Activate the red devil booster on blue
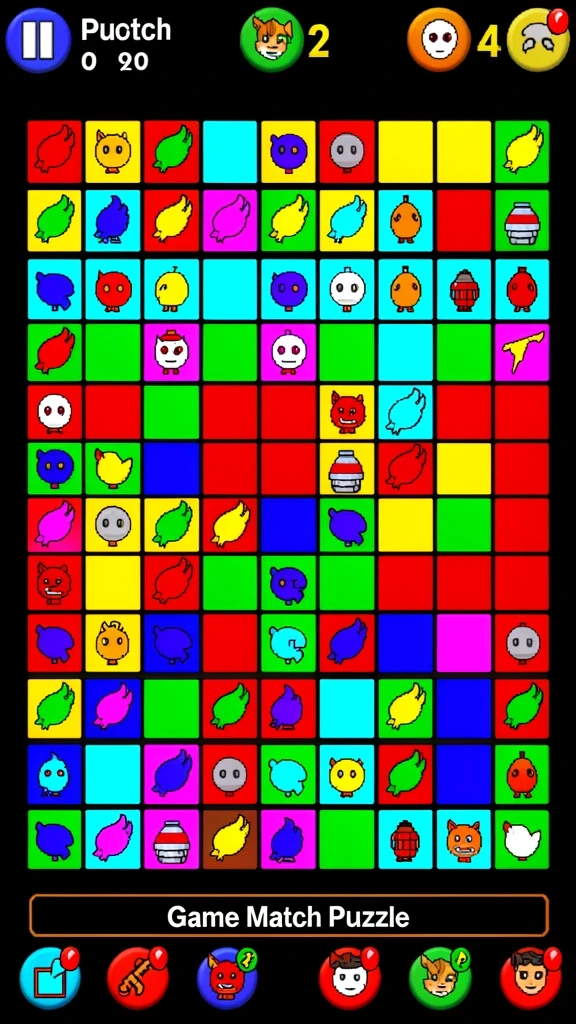The image size is (576, 1024). 227,978
